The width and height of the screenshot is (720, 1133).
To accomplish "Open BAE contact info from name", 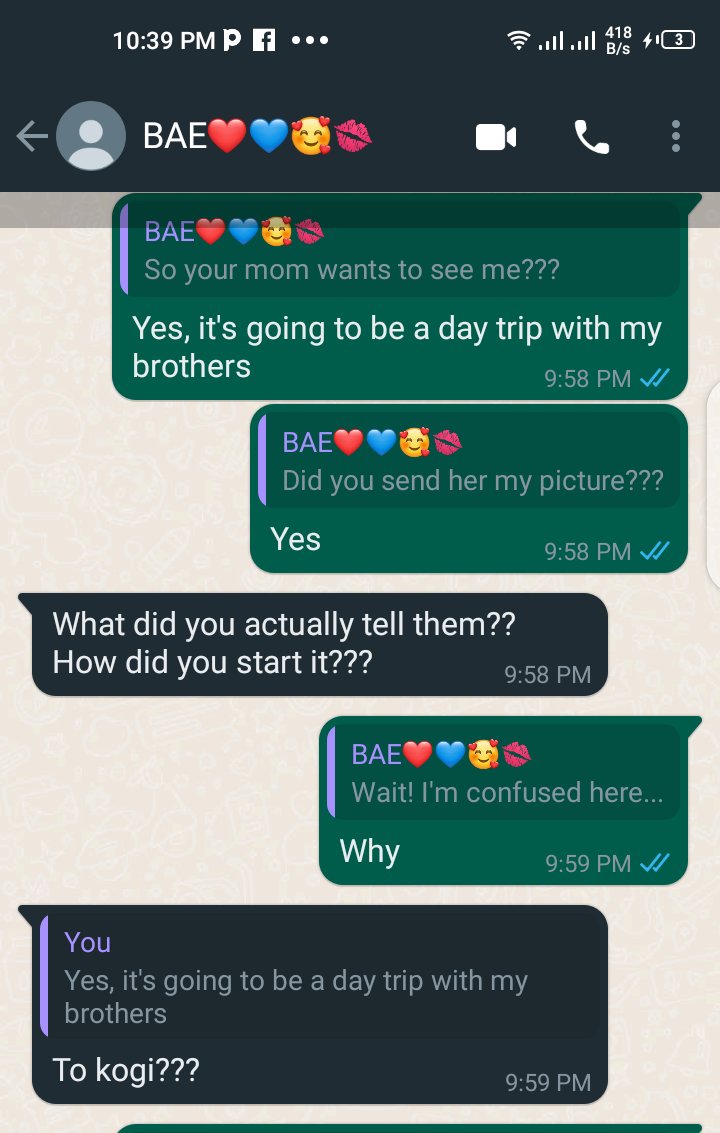I will [257, 136].
